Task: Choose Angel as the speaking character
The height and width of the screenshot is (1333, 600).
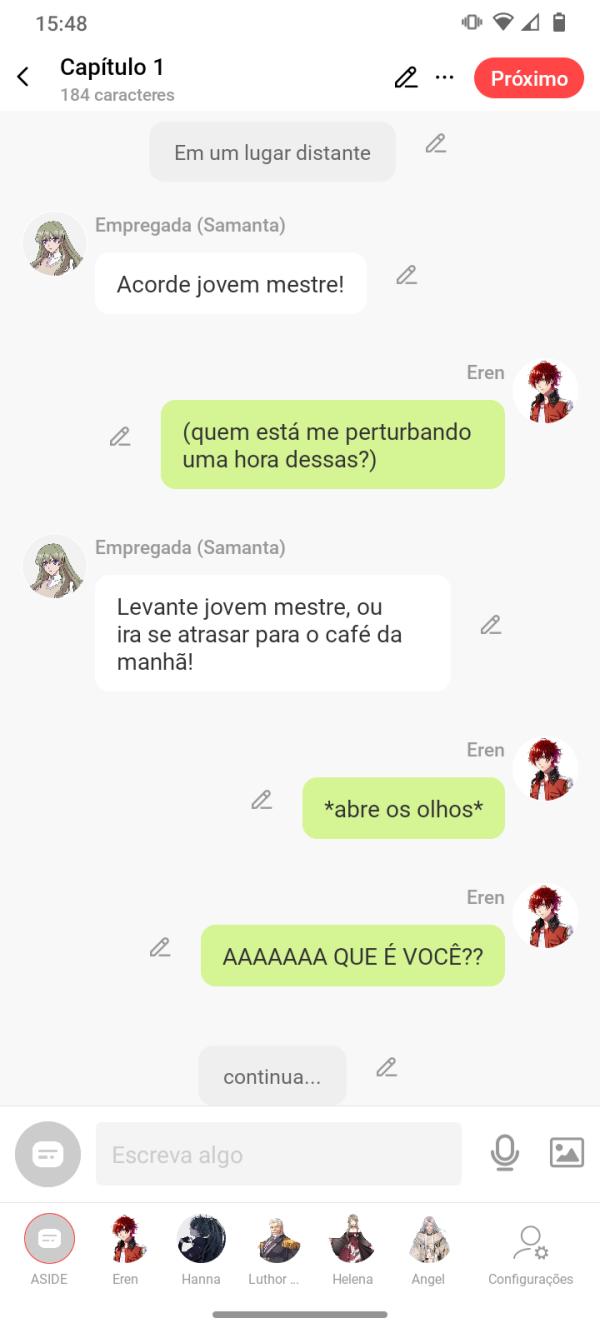Action: tap(428, 1240)
